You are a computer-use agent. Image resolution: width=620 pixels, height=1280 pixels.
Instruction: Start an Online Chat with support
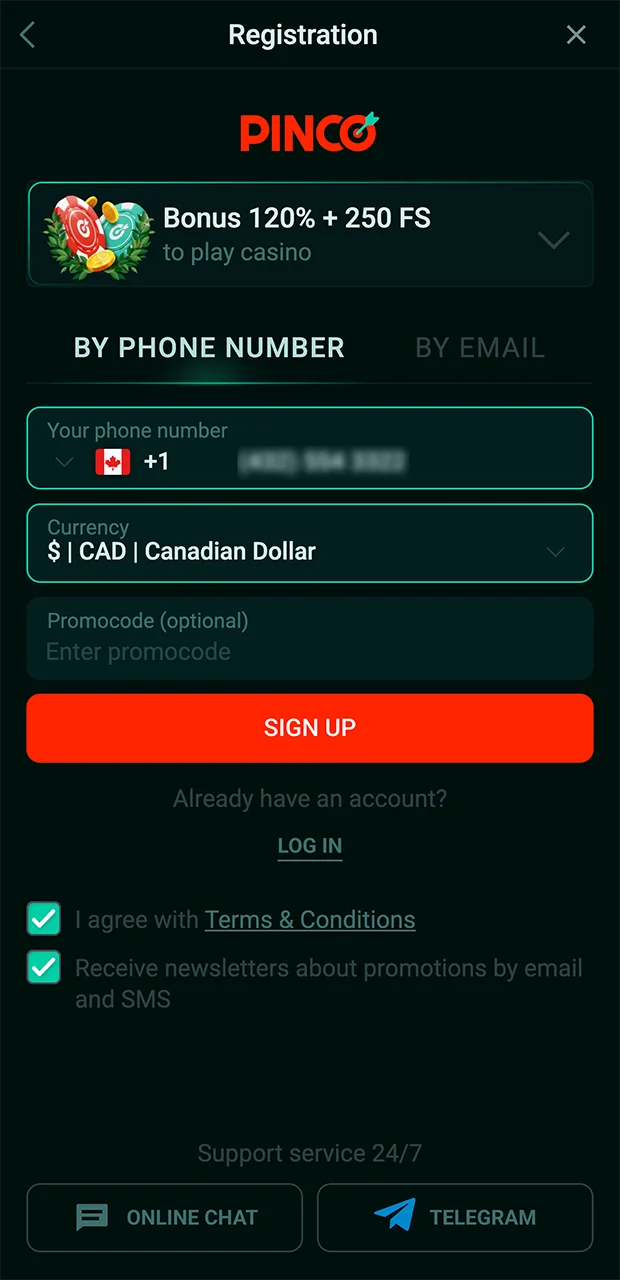click(x=165, y=1217)
